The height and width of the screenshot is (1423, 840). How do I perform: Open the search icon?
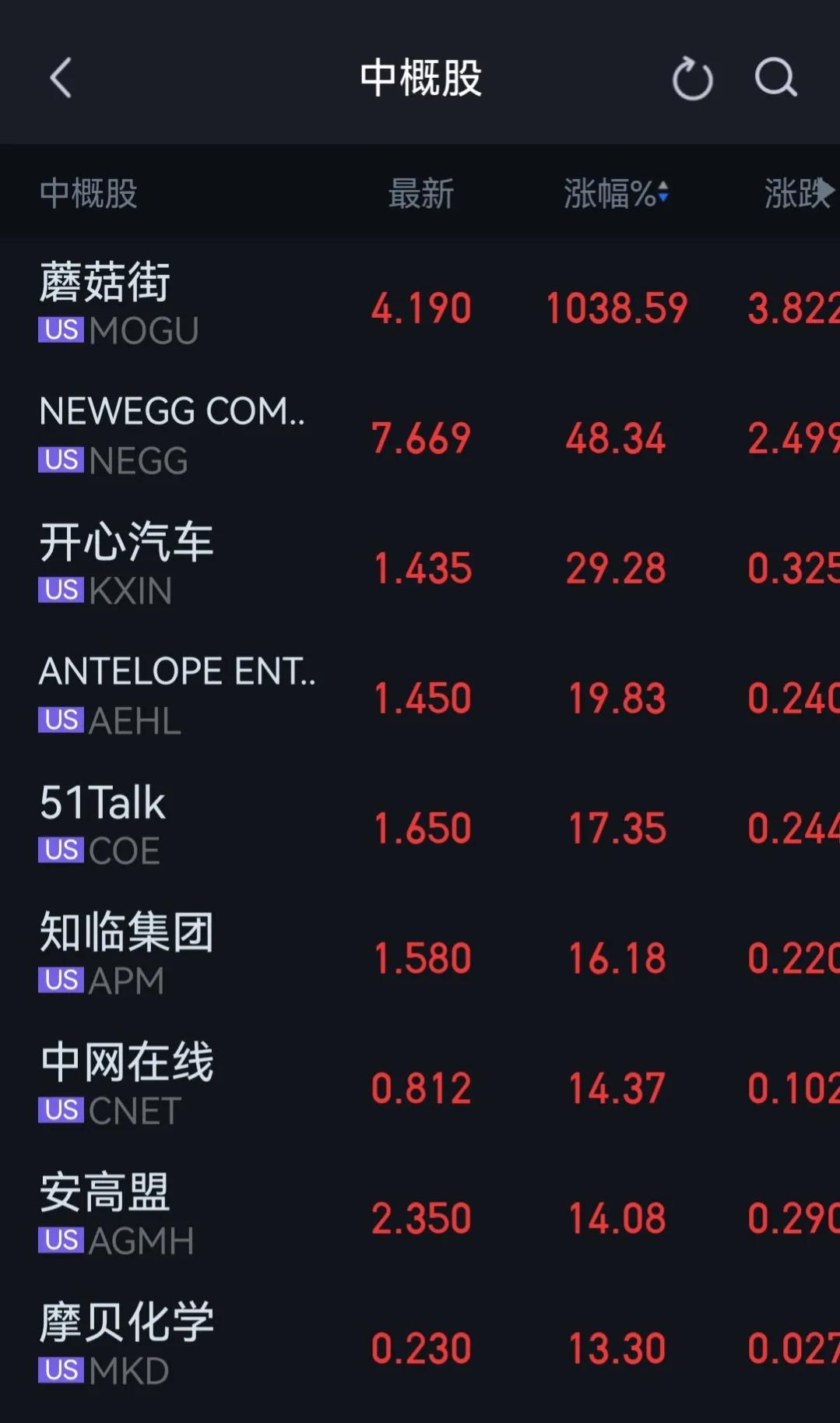[775, 78]
